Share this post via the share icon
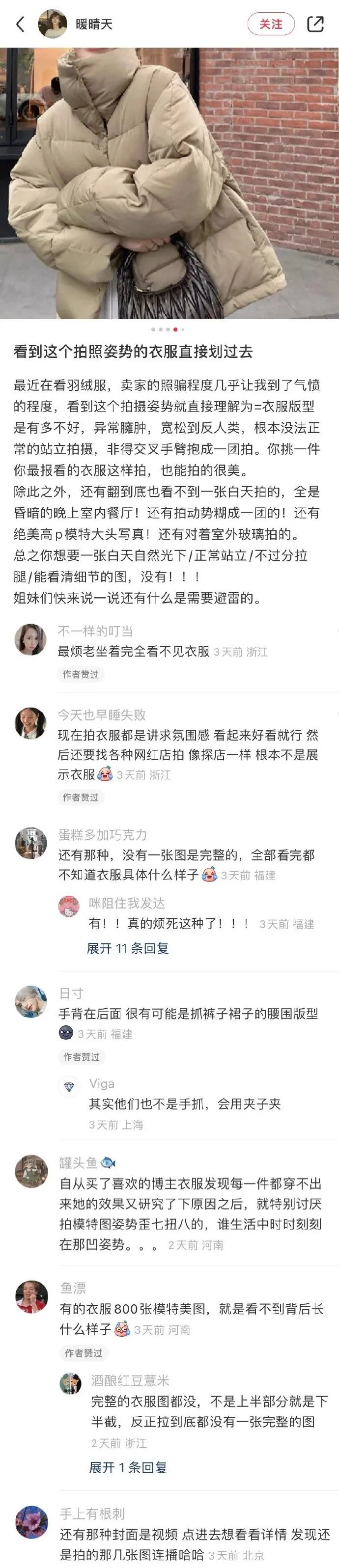The image size is (339, 1568). [x=315, y=25]
